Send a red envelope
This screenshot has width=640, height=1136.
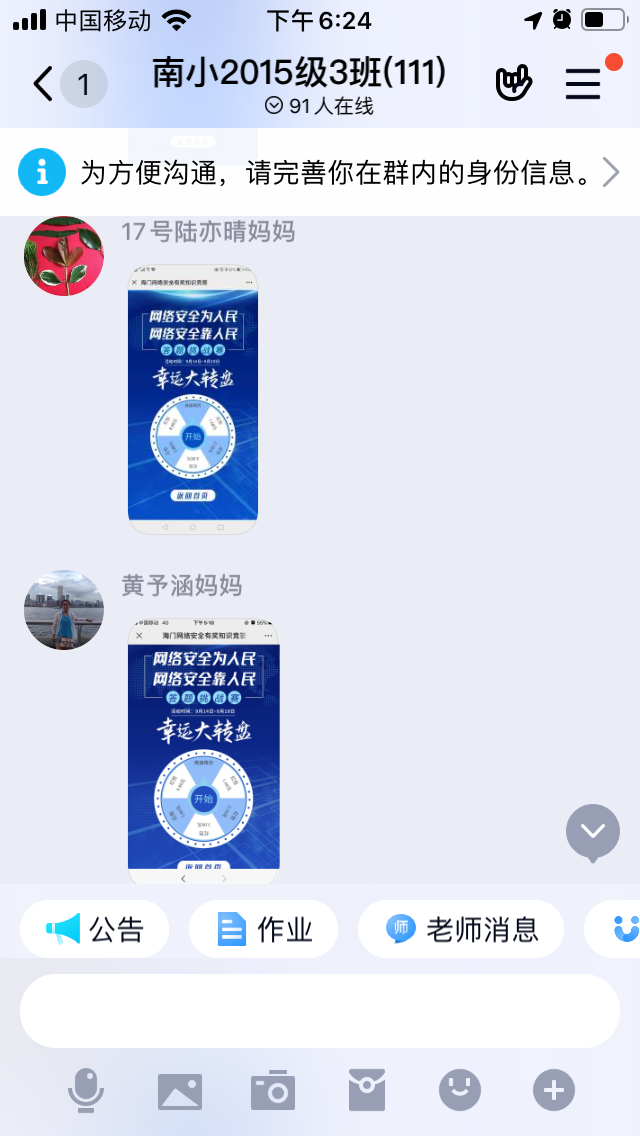point(367,1089)
